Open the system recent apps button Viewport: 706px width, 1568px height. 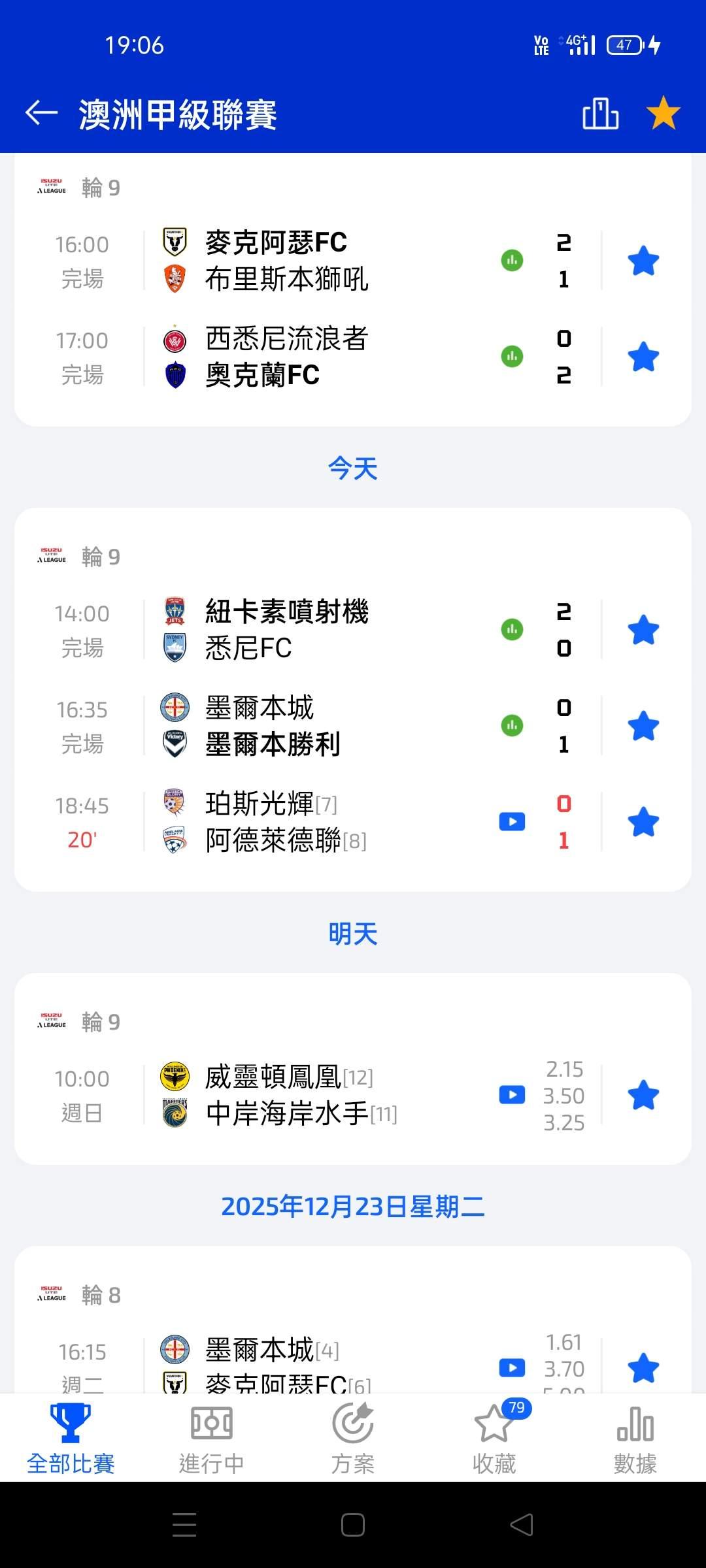184,1525
